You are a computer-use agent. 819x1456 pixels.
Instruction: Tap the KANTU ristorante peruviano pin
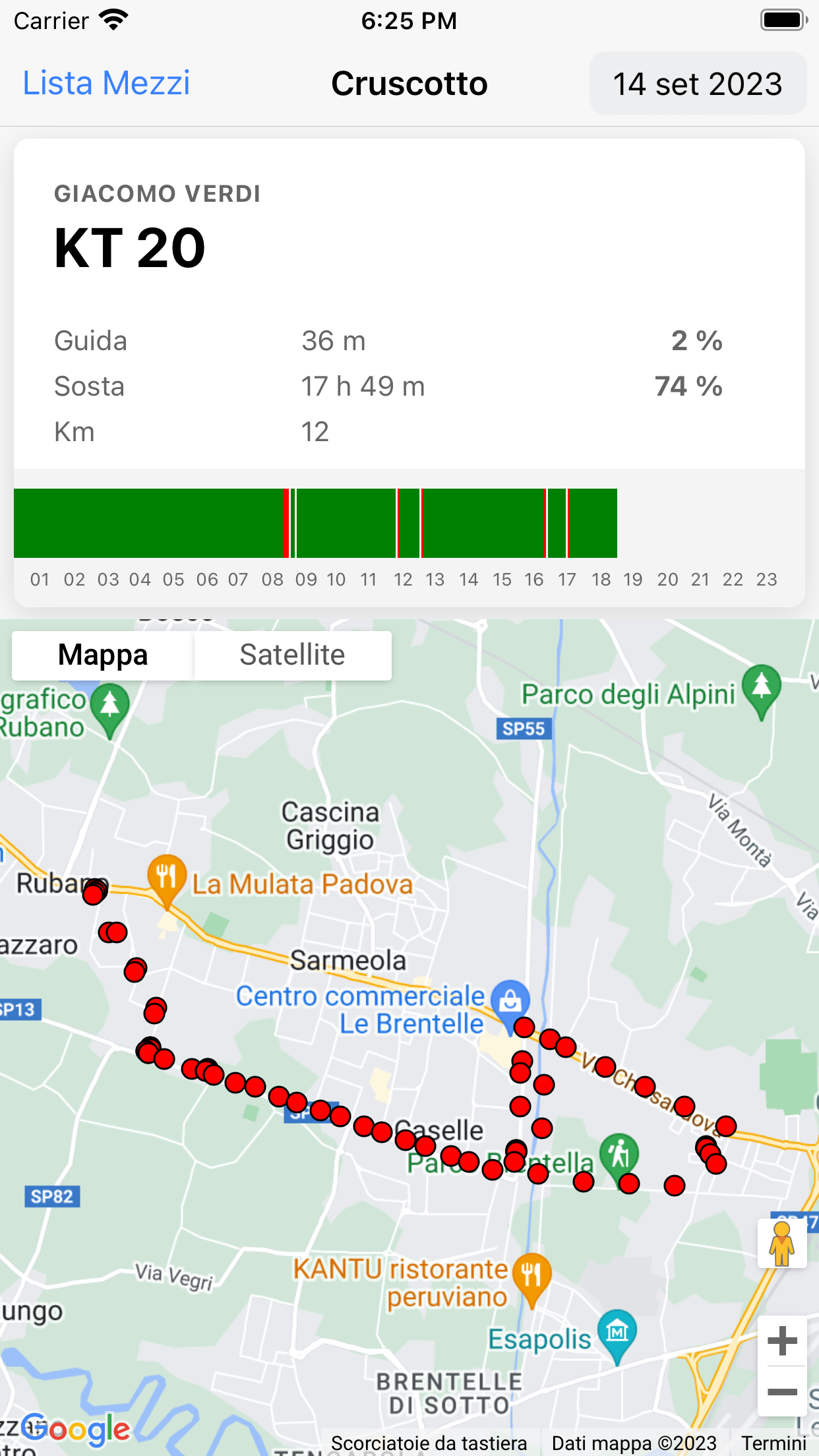[x=531, y=1275]
